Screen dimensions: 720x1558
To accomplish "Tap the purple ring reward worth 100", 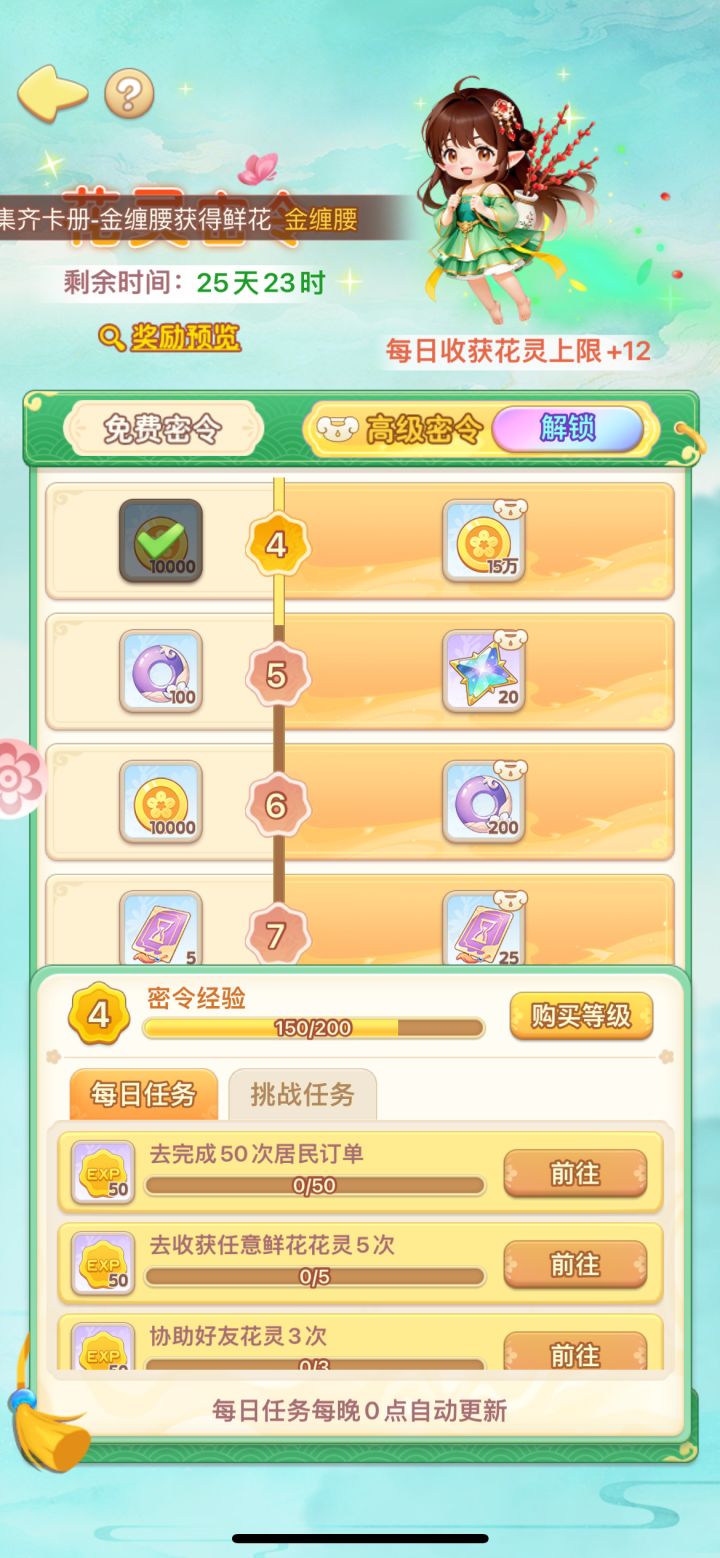I will tap(161, 672).
